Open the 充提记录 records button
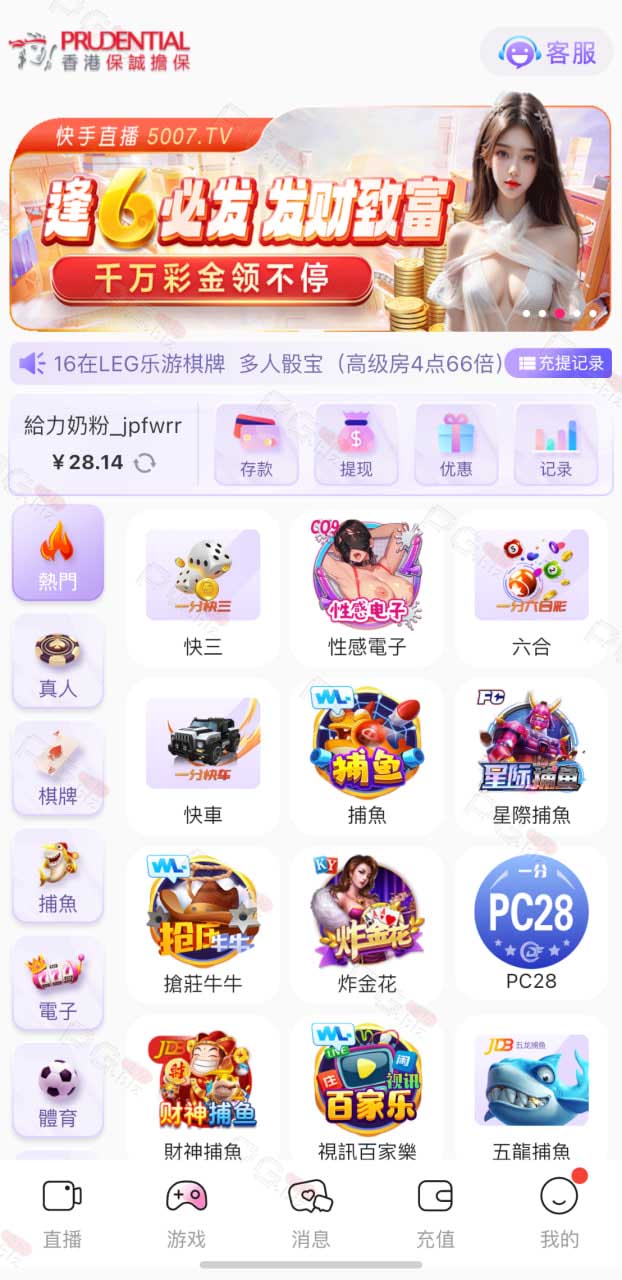The height and width of the screenshot is (1280, 622). [x=559, y=363]
